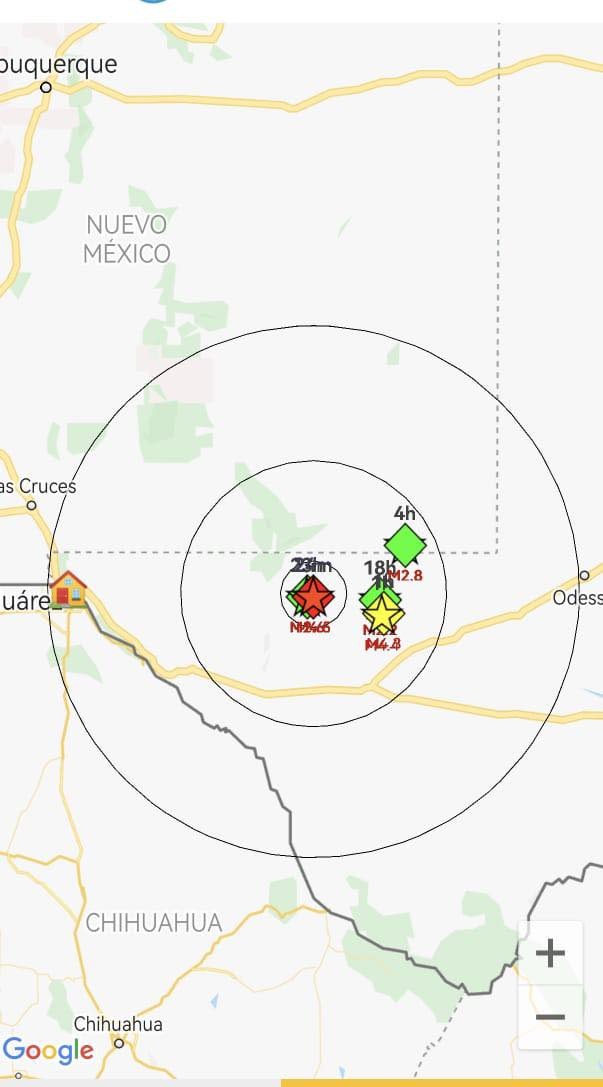Open the red star earthquake marker
Viewport: 603px width, 1087px height.
coord(314,597)
